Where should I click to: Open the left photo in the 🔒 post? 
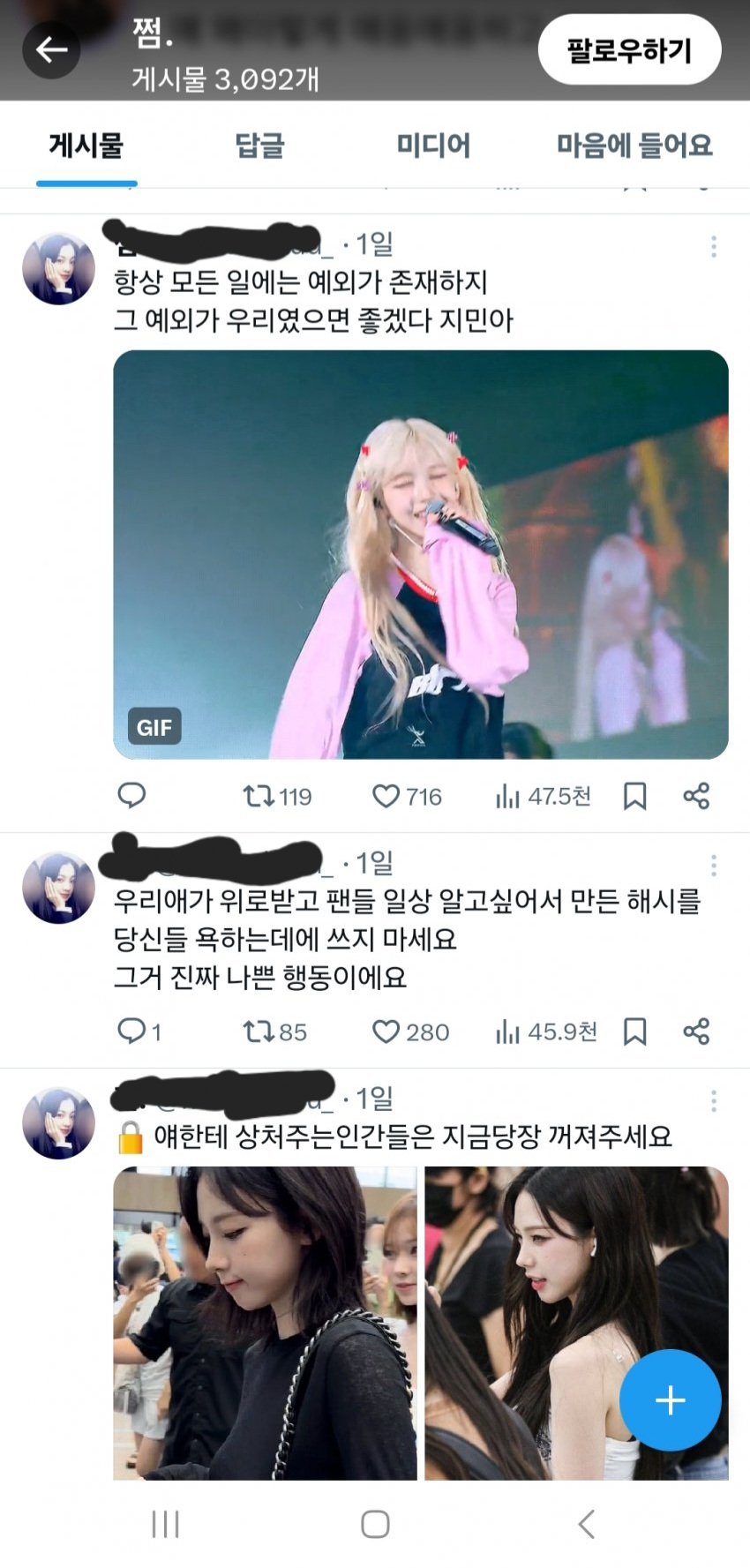(x=265, y=1322)
